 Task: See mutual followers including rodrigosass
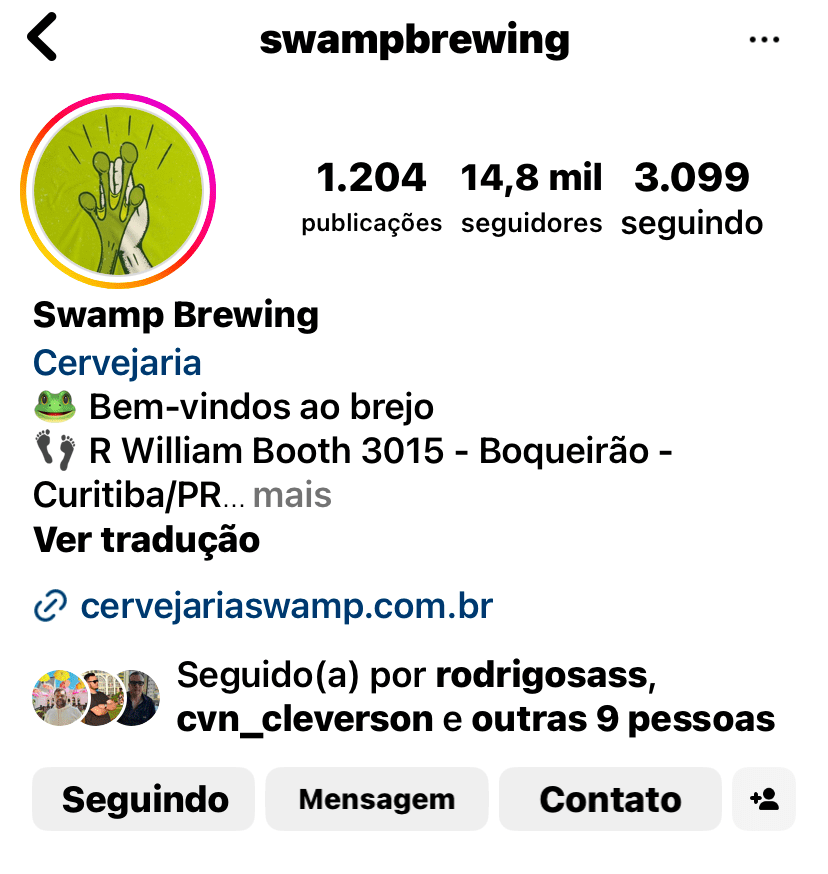pyautogui.click(x=475, y=697)
